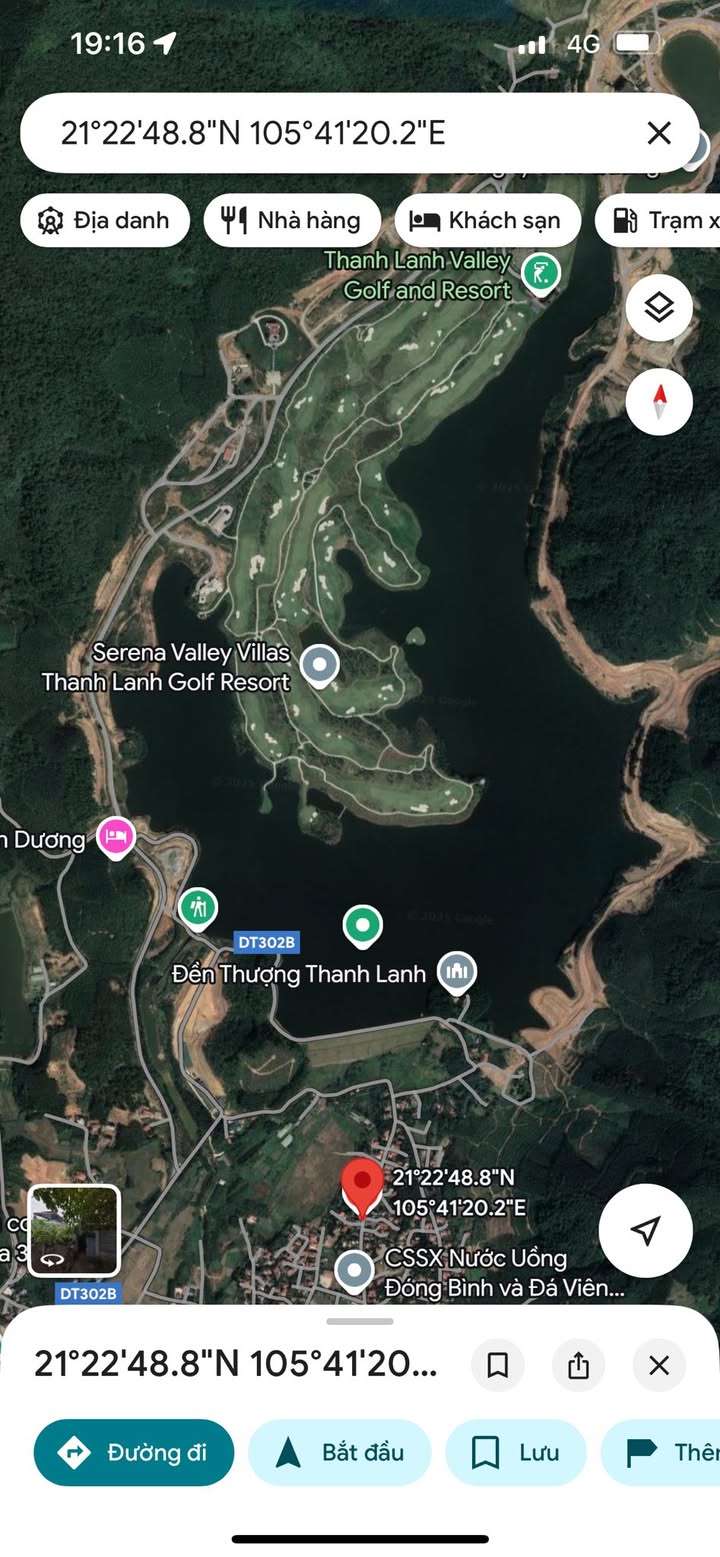Save location with Lưu button
This screenshot has height=1557, width=720.
point(516,1452)
